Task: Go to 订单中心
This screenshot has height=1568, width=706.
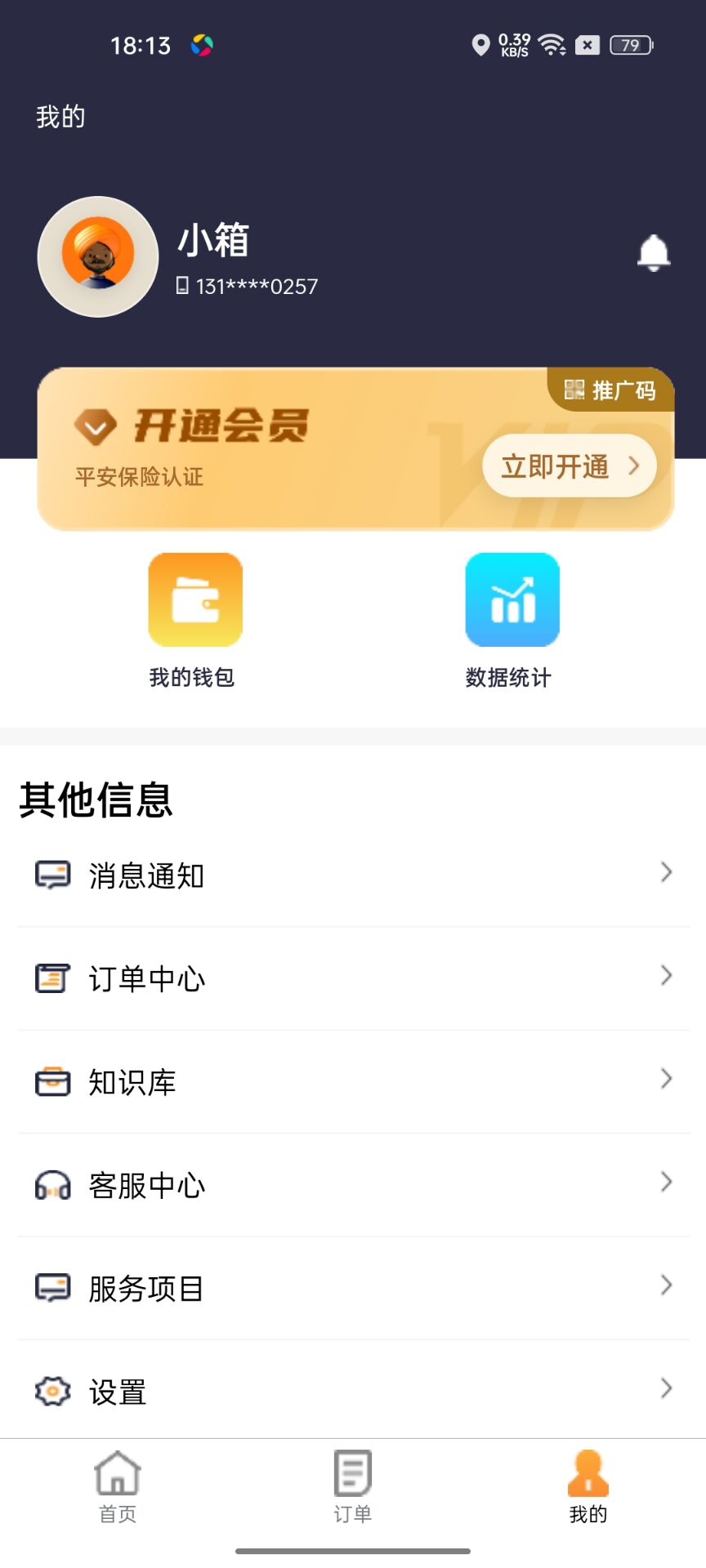Action: (x=353, y=978)
